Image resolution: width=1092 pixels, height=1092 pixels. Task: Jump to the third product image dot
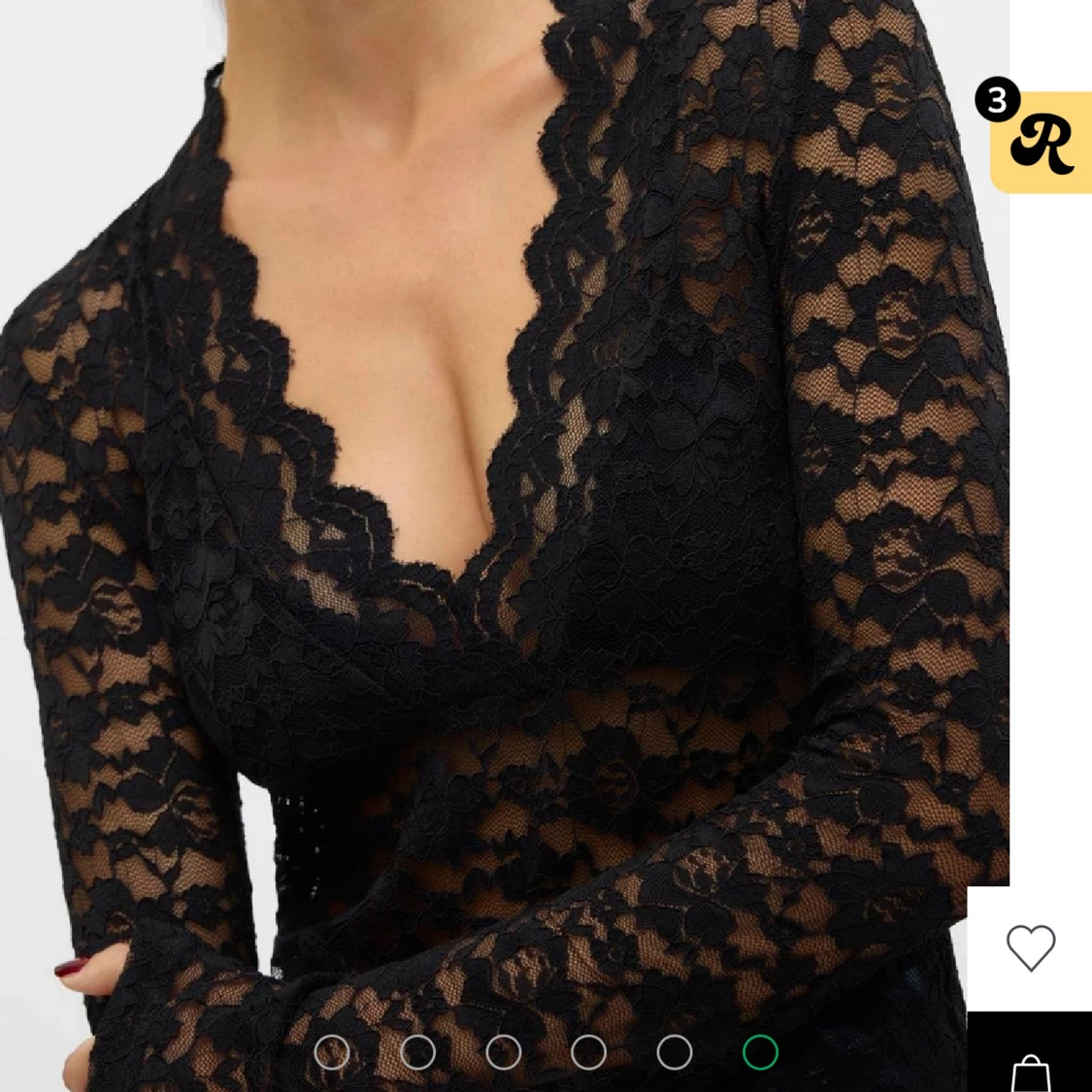pos(503,1052)
